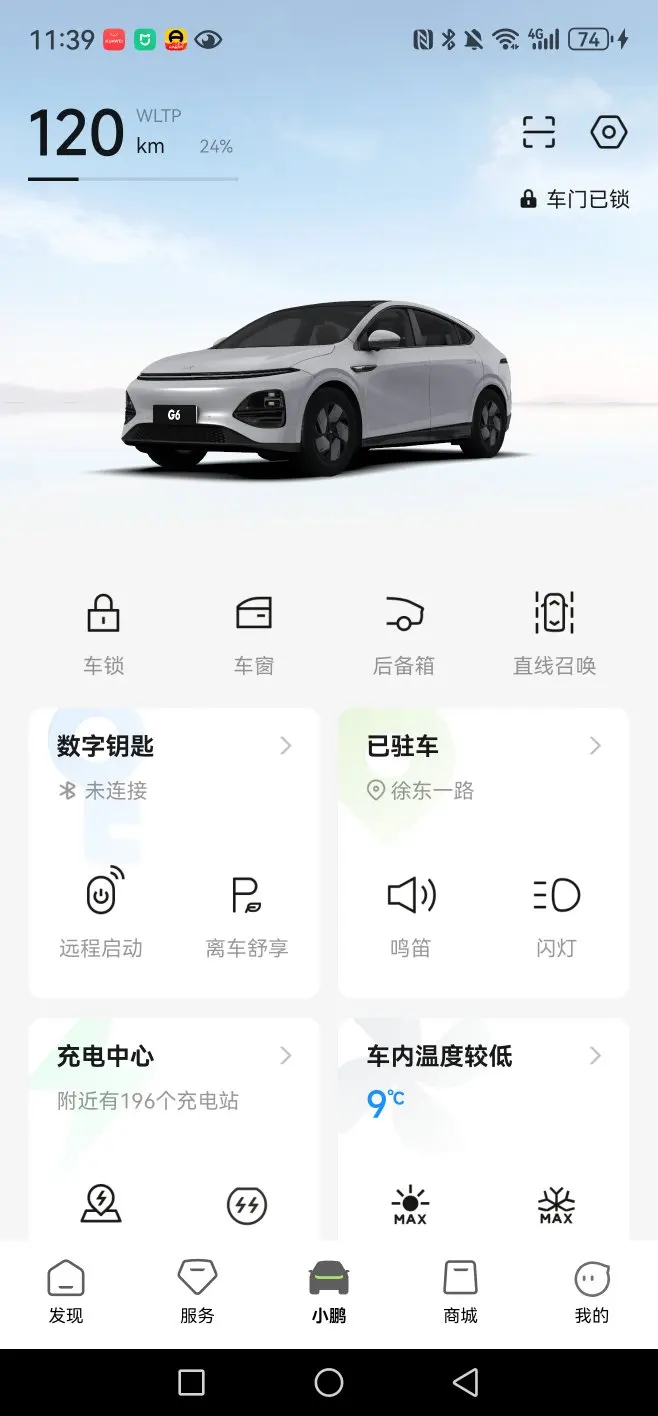Open the 数字钥匙 digital key card
Screen dimensions: 658x1416
pyautogui.click(x=174, y=747)
